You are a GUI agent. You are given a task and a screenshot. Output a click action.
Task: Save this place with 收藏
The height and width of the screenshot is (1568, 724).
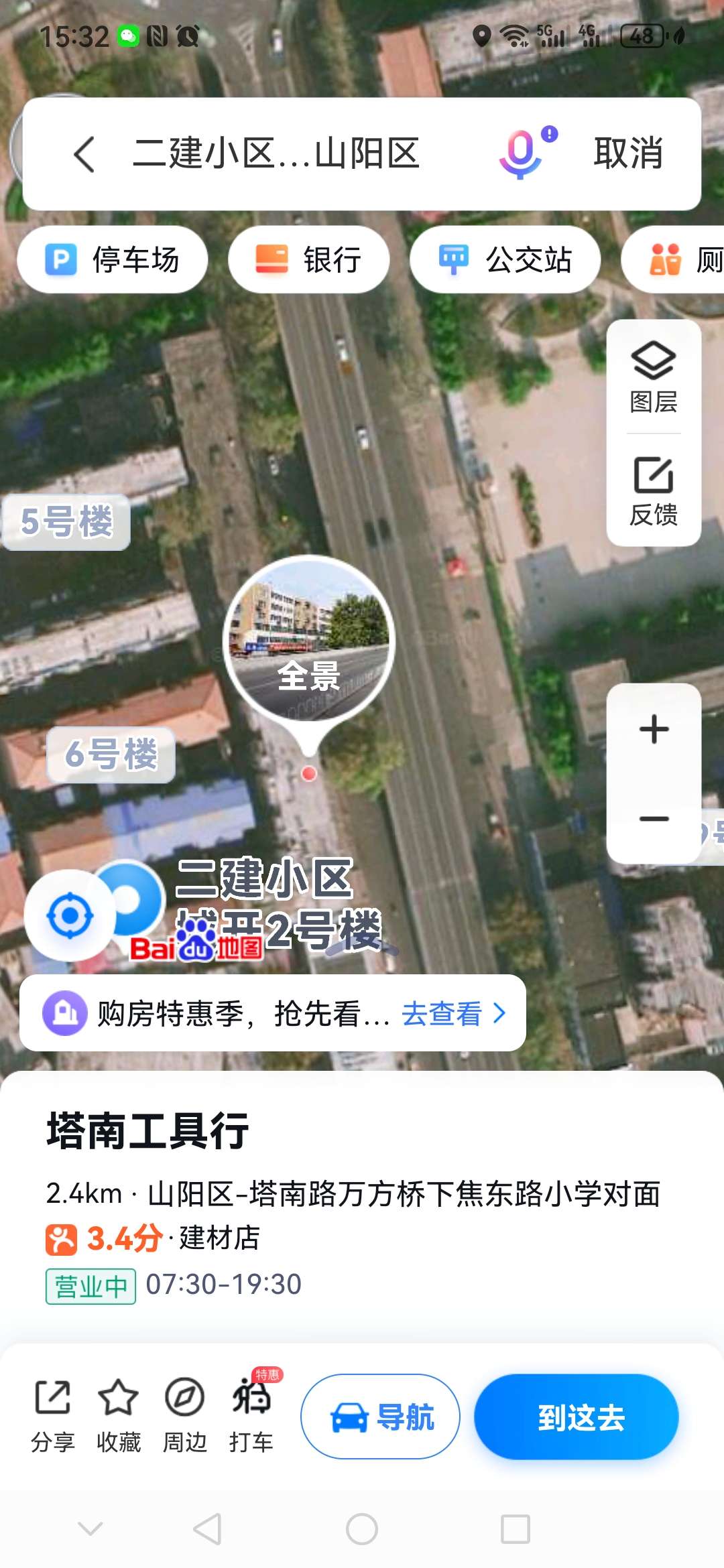pyautogui.click(x=119, y=1415)
